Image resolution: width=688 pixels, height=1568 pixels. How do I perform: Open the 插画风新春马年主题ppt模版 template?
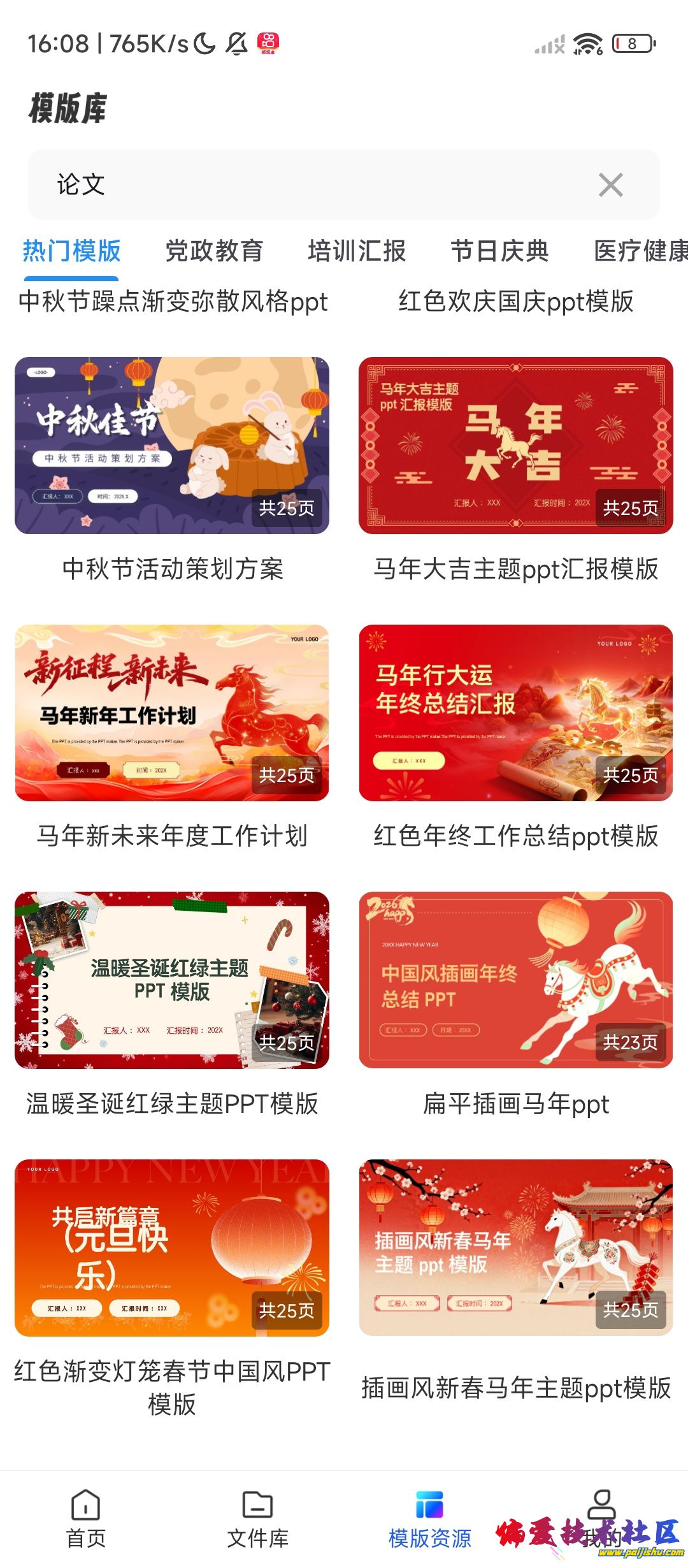pos(516,1247)
